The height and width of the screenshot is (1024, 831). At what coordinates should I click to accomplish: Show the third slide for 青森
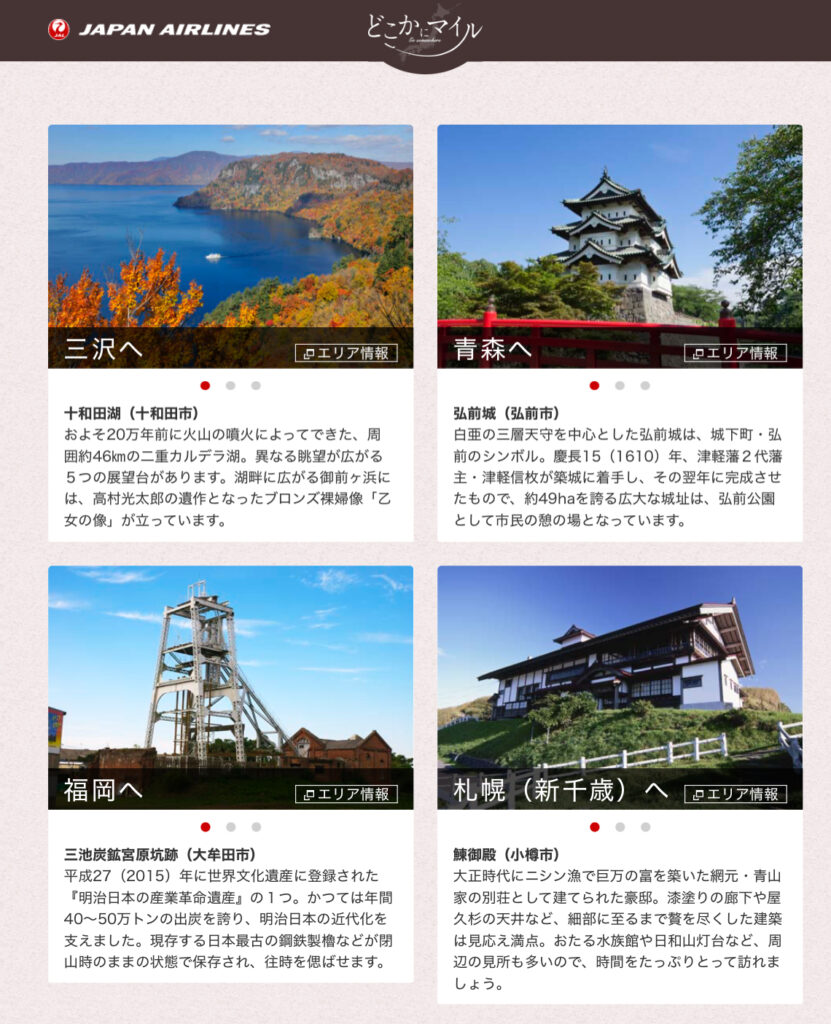pos(645,385)
